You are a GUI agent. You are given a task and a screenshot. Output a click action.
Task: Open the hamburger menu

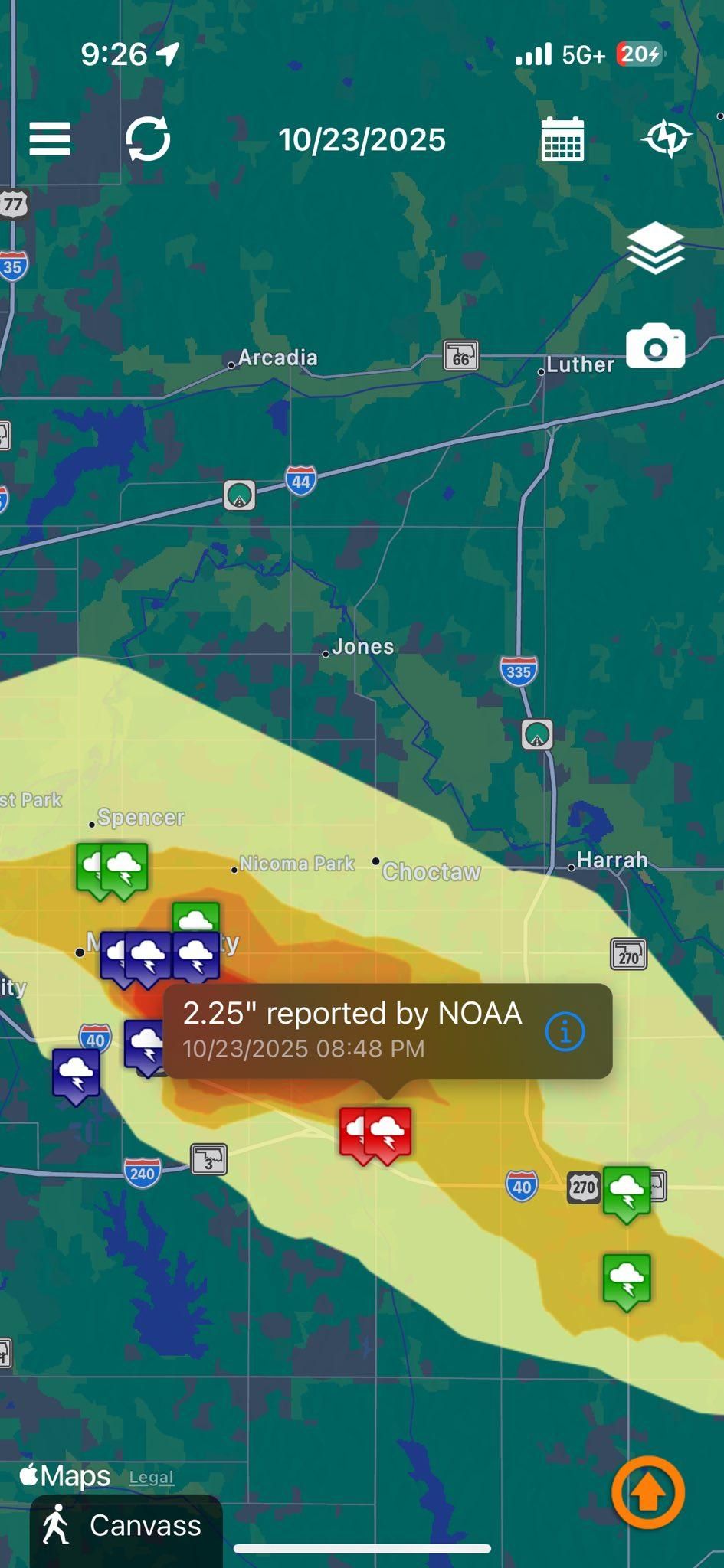click(x=50, y=139)
